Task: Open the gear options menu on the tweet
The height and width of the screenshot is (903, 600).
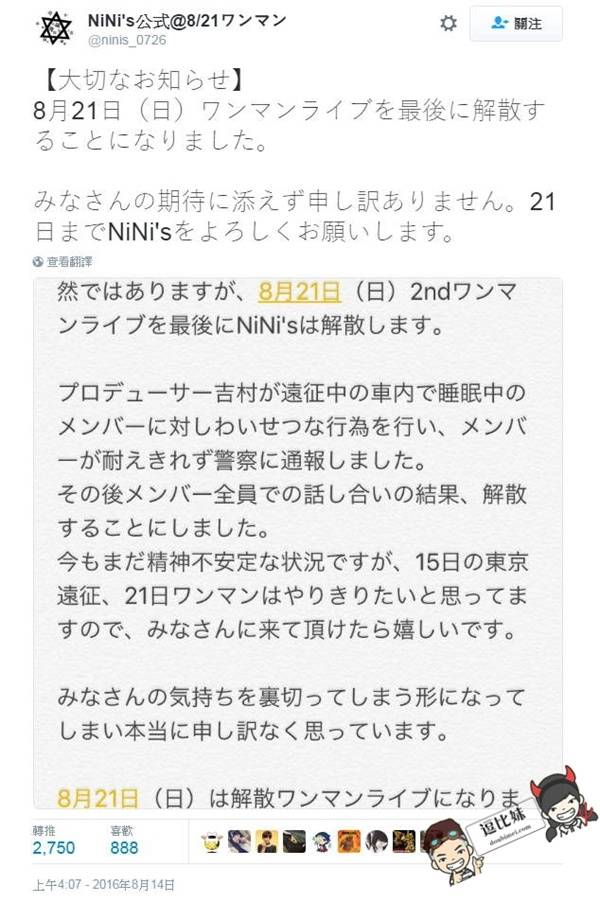Action: pyautogui.click(x=449, y=23)
